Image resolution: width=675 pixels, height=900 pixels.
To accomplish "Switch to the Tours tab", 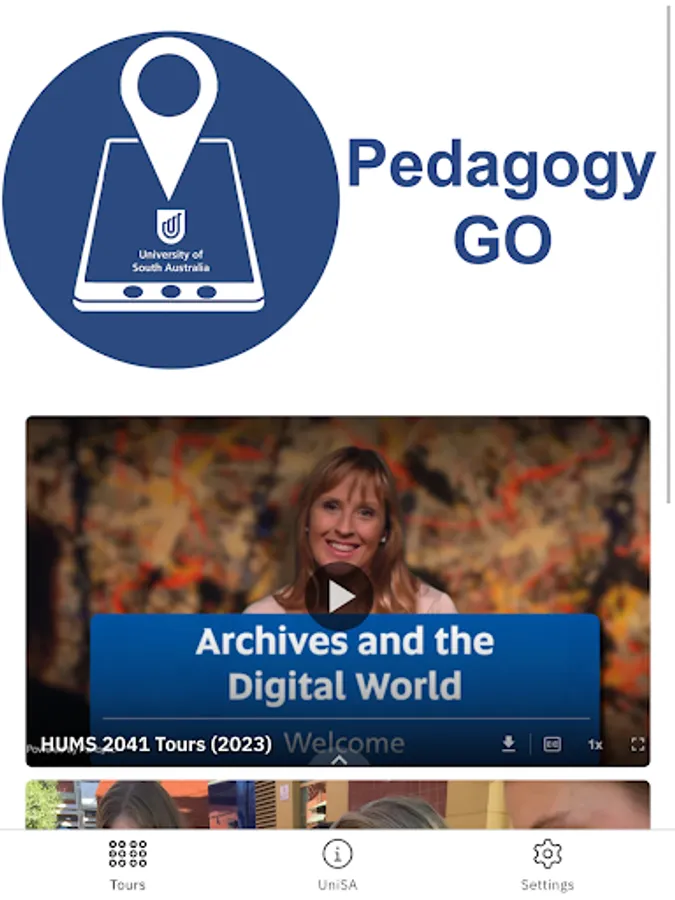I will (x=127, y=866).
